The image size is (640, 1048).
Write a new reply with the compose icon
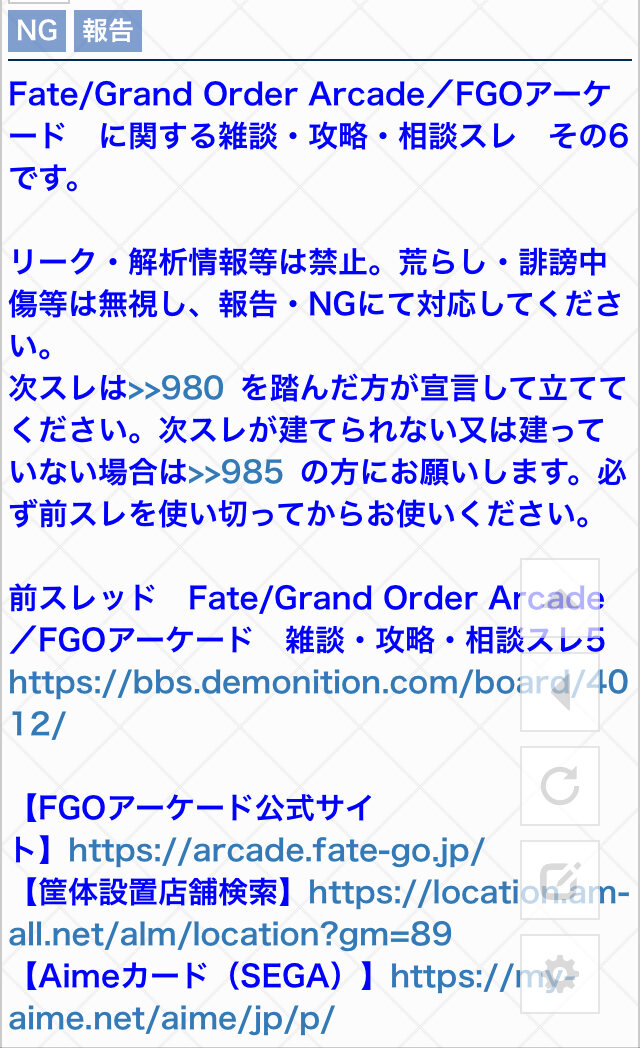click(x=560, y=880)
